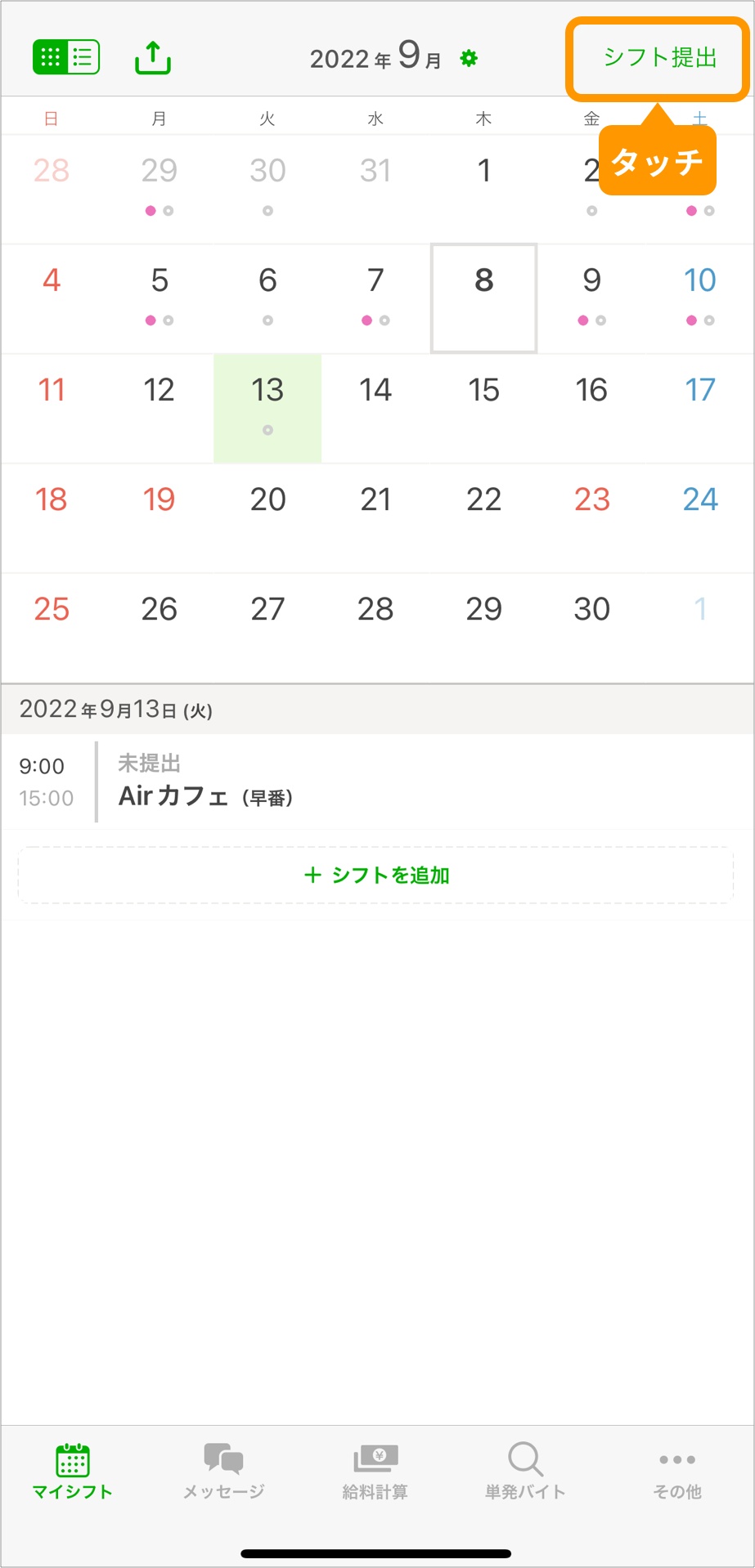Tap the share/export icon
The image size is (755, 1568).
click(x=154, y=57)
